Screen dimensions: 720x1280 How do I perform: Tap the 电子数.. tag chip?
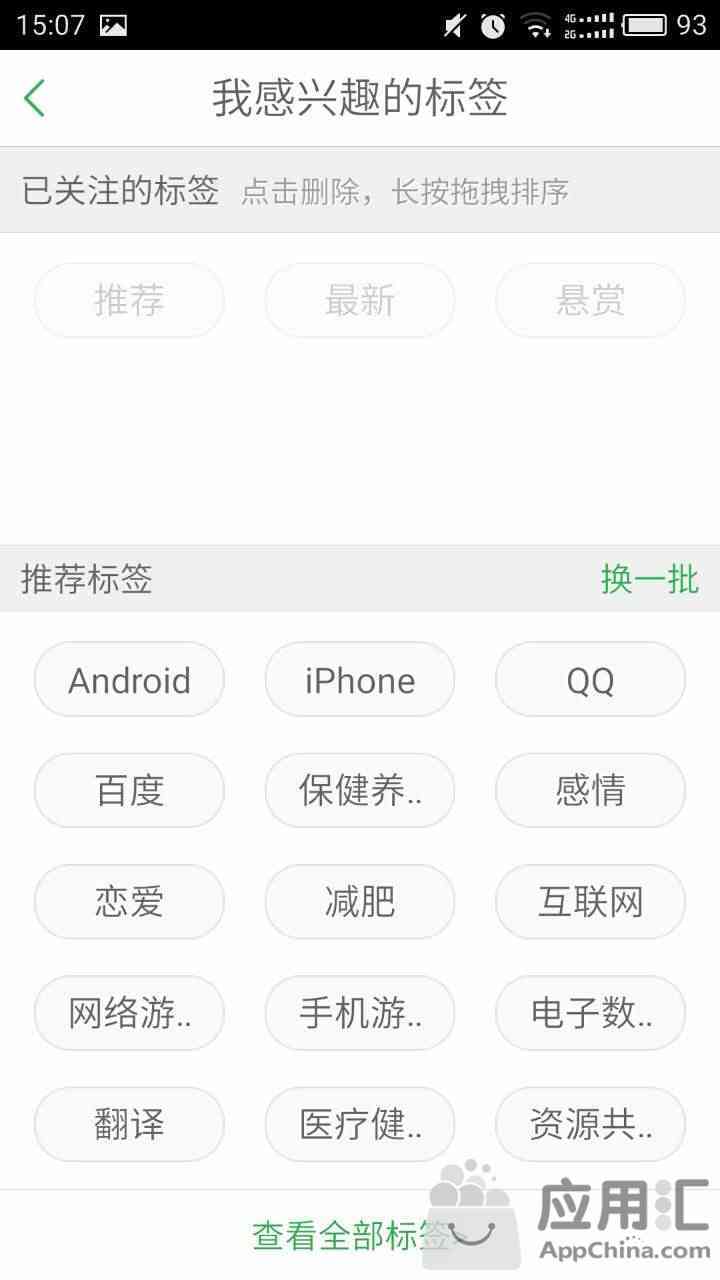[590, 1013]
